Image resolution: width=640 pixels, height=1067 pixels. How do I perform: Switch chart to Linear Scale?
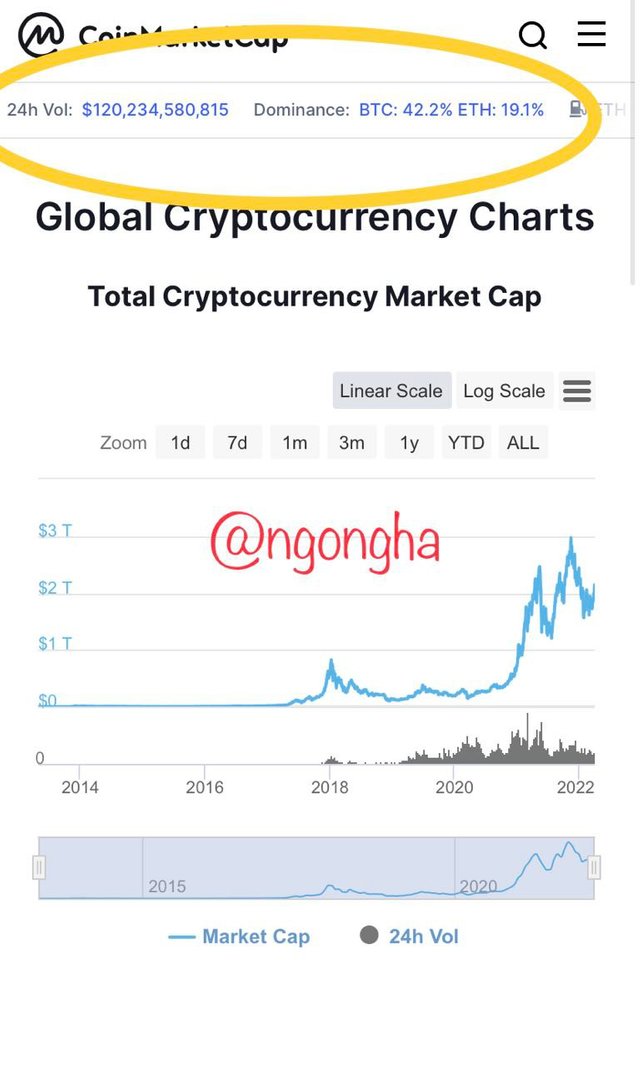click(x=391, y=391)
